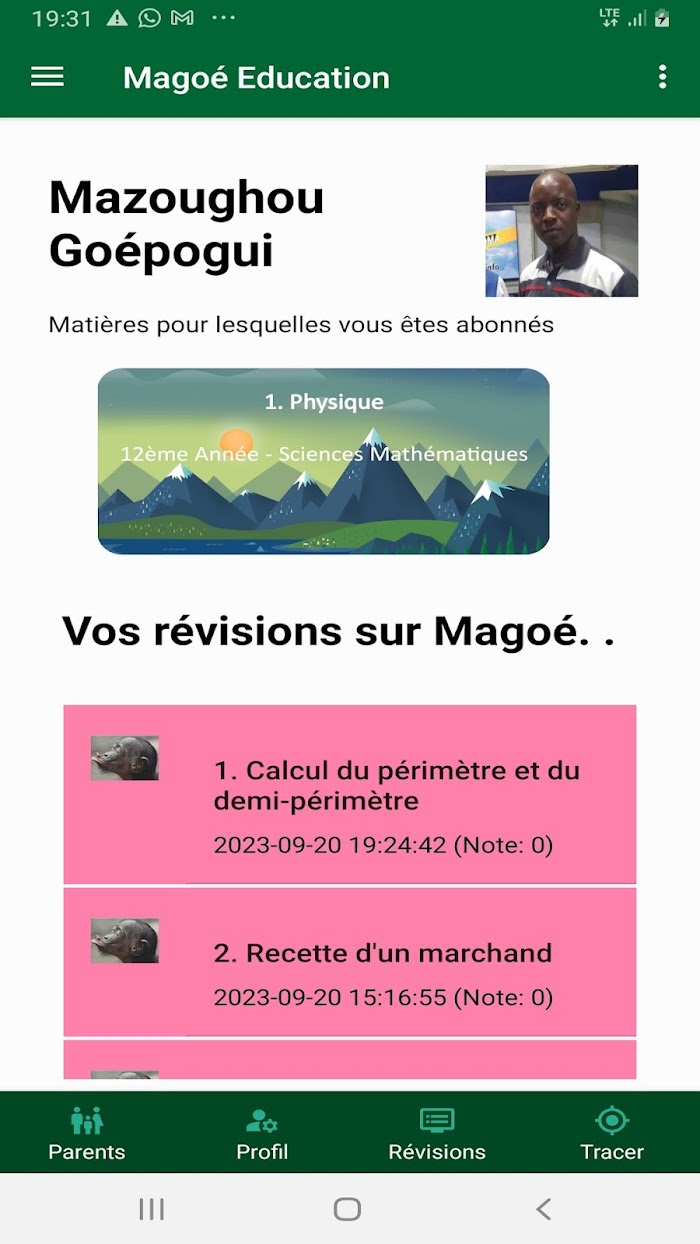Open revision Recette d'un marchand
The image size is (700, 1244).
pos(350,962)
